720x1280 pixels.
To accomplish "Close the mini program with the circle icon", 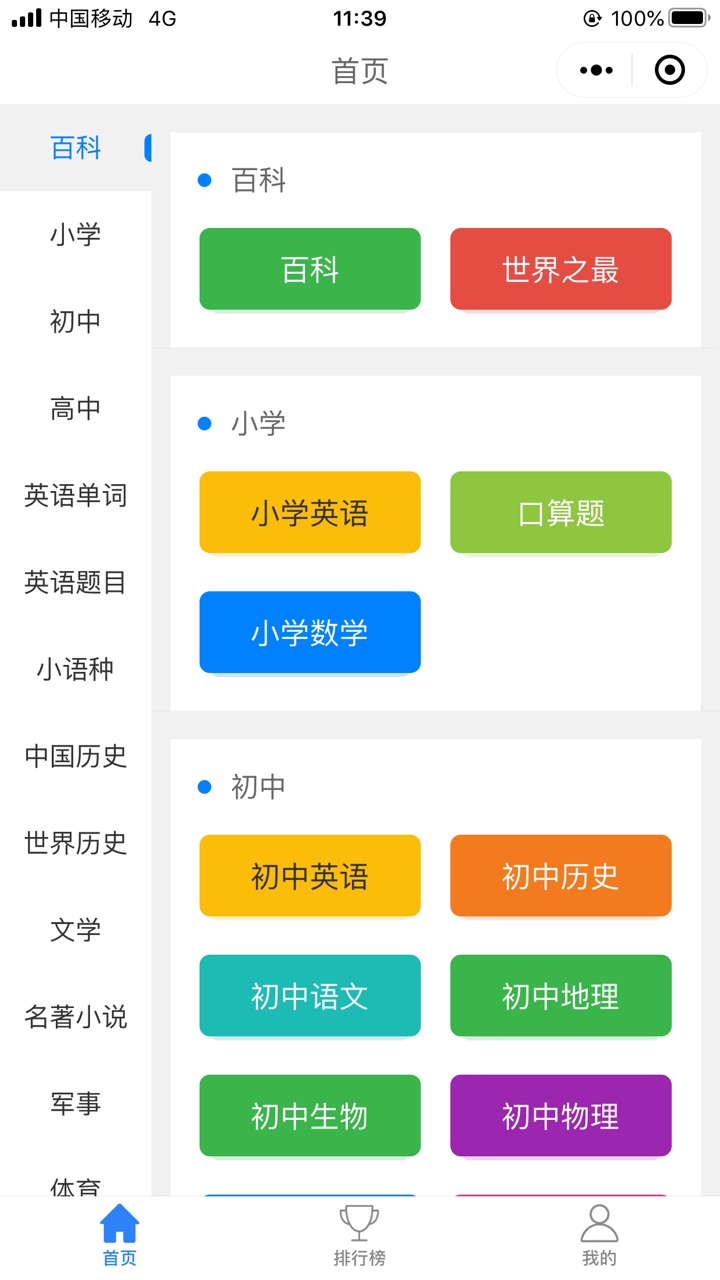I will [669, 70].
